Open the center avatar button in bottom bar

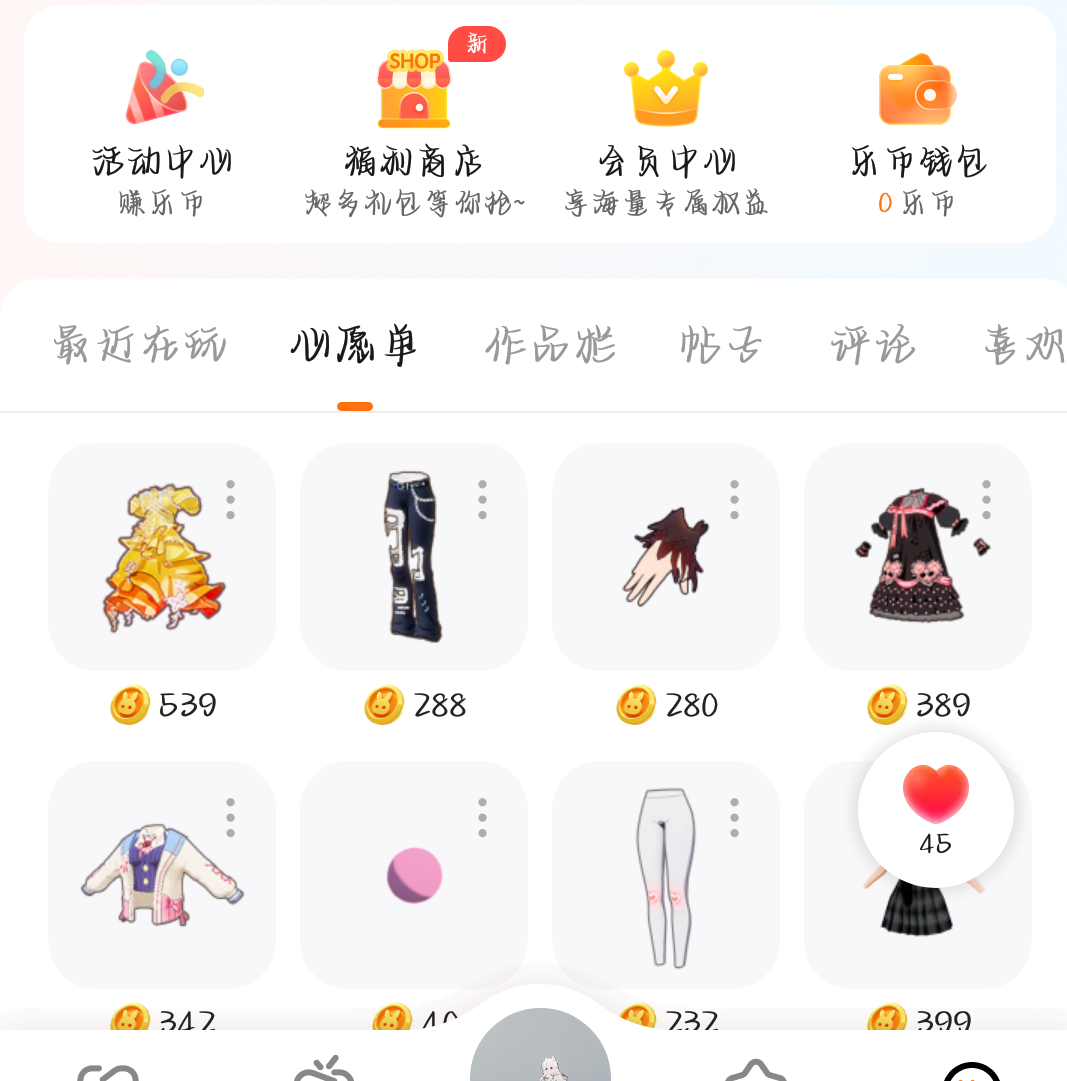point(540,1050)
